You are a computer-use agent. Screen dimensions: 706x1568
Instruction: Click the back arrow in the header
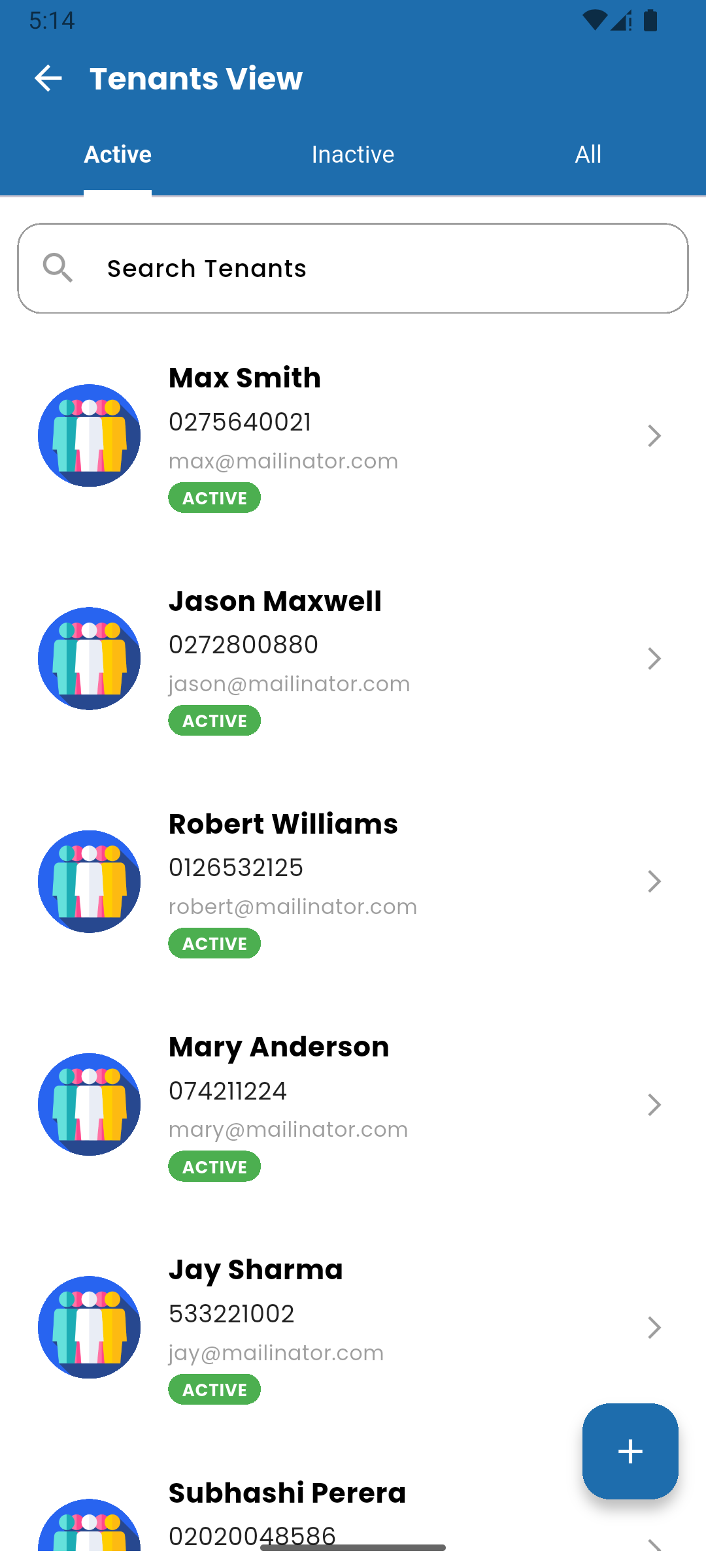click(x=47, y=78)
